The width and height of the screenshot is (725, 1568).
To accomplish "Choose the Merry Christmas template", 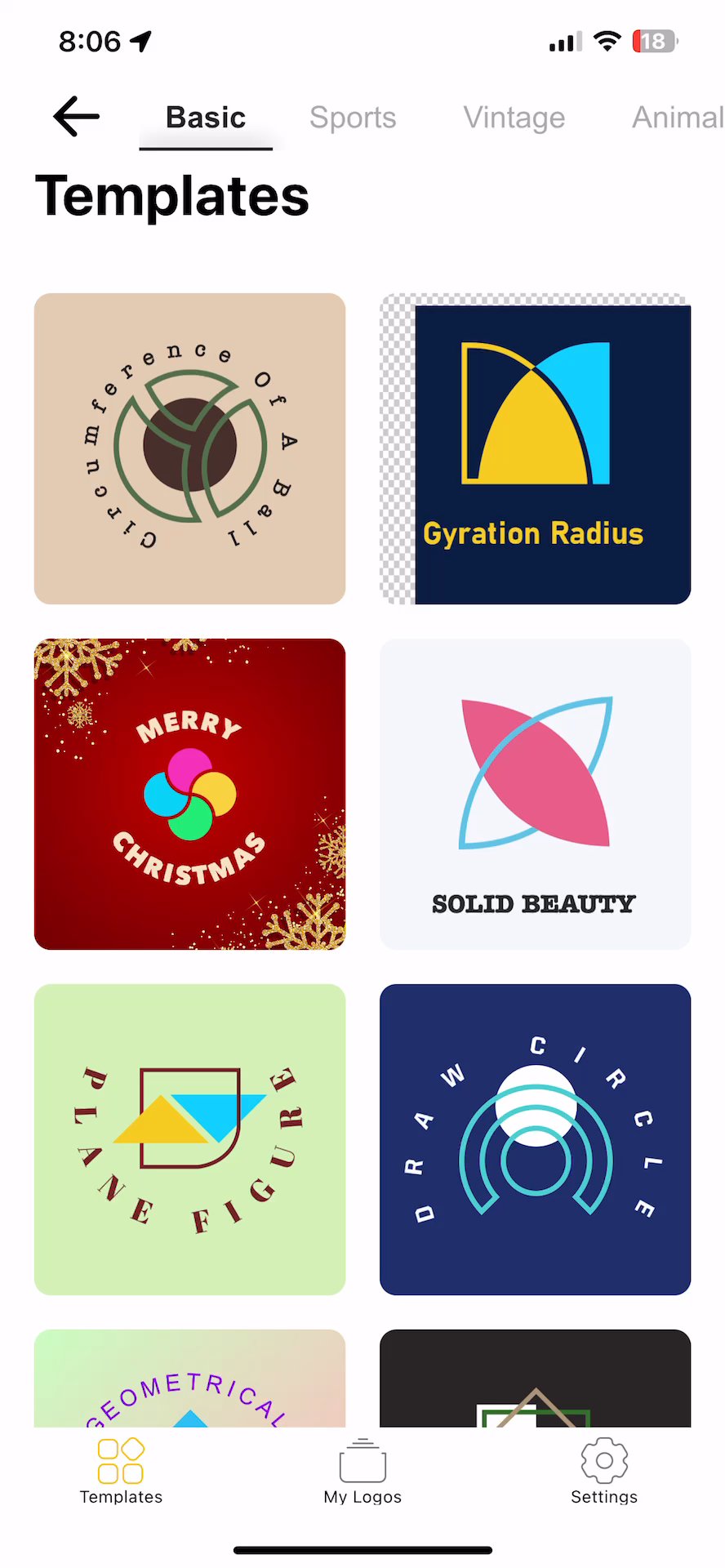I will (189, 794).
